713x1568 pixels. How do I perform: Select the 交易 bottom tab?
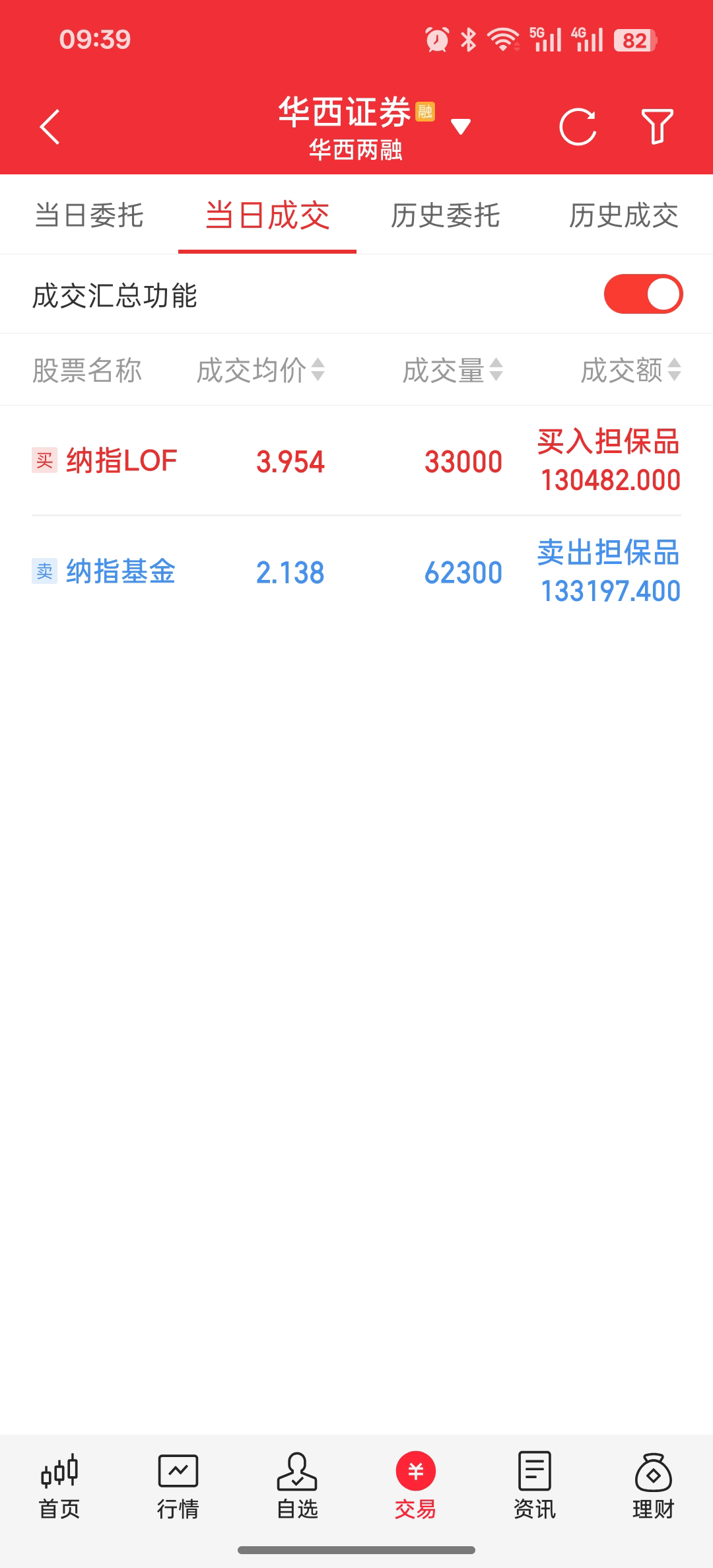pyautogui.click(x=416, y=1485)
